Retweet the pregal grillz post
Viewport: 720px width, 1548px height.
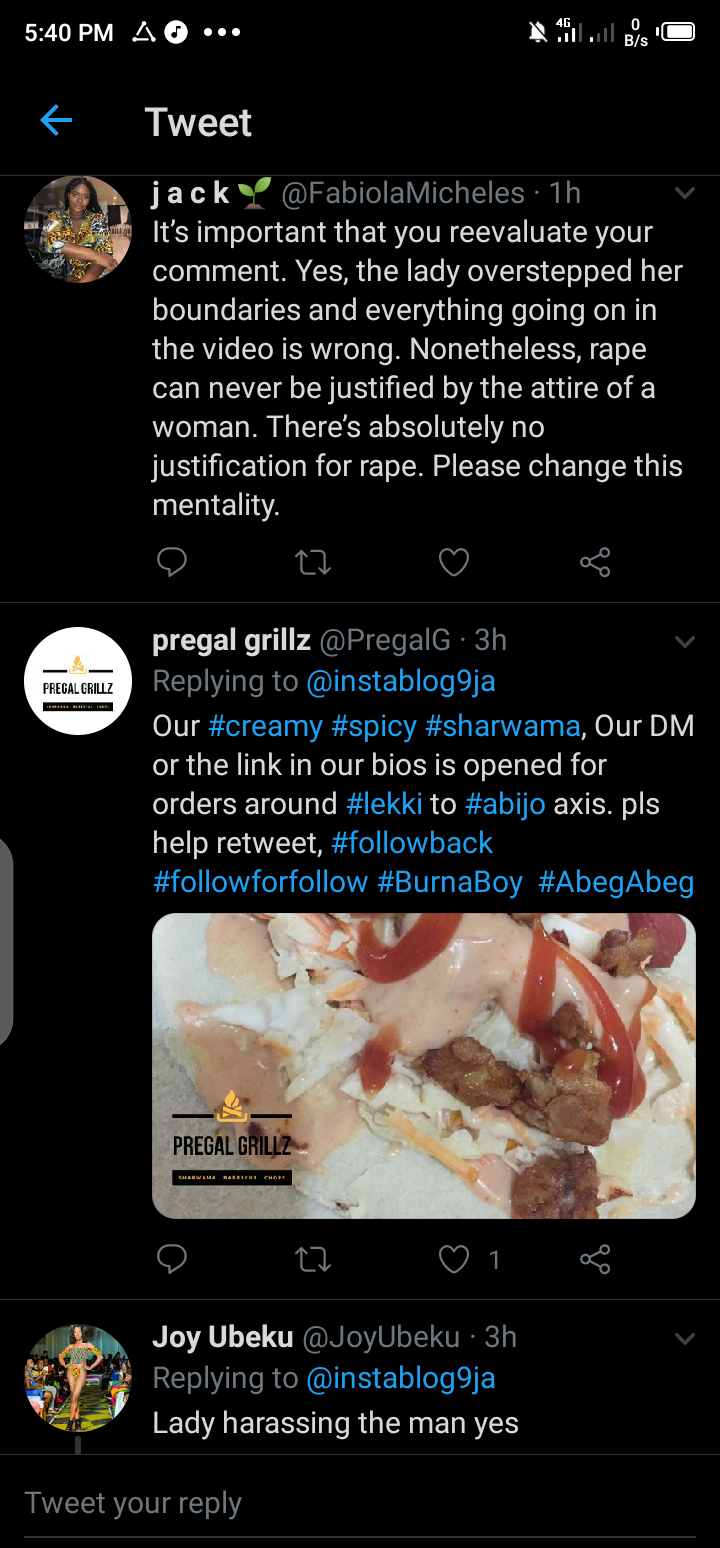pos(313,1259)
